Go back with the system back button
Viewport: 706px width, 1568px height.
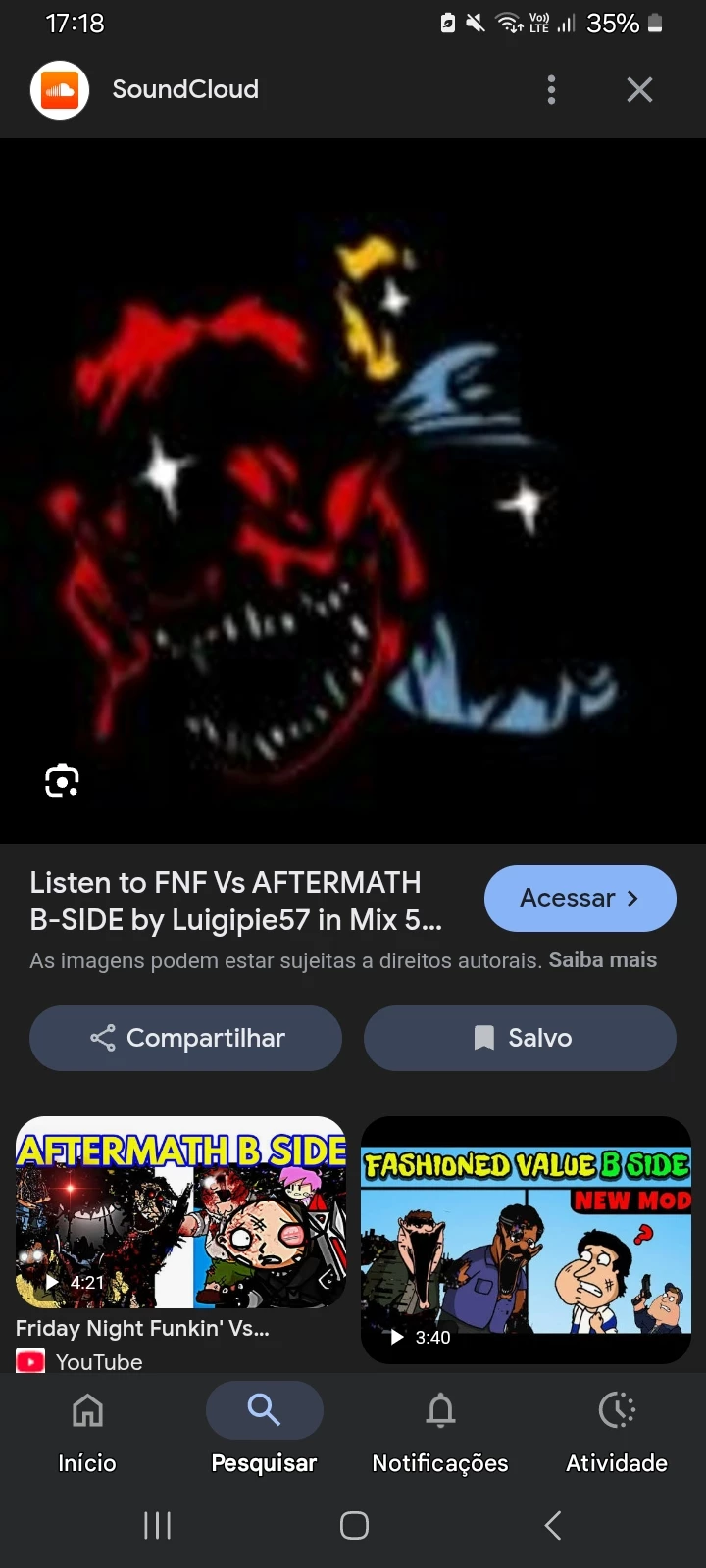pyautogui.click(x=553, y=1525)
